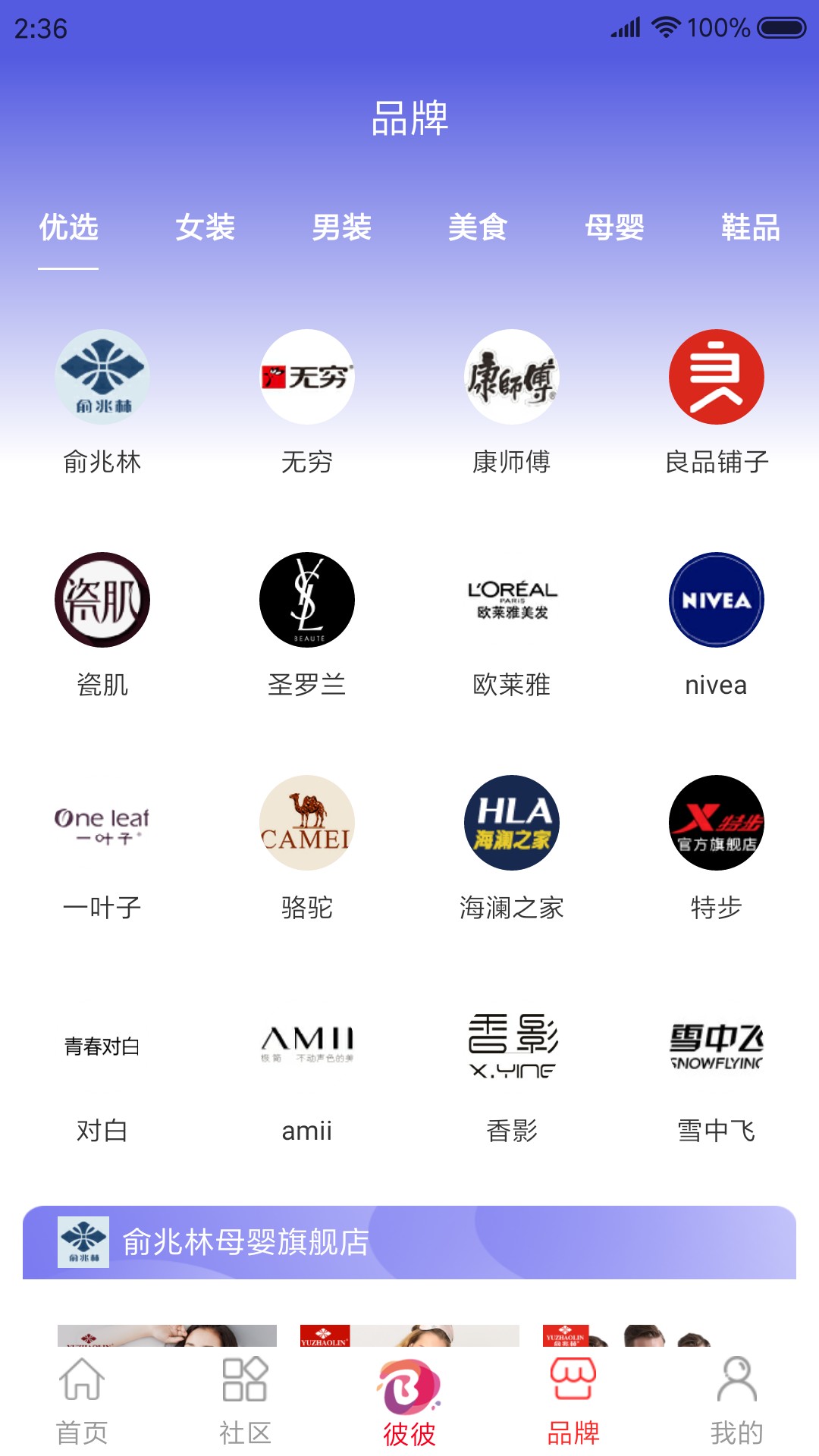Tap the 海澜之家 HLA icon
Screen dimensions: 819x1456
click(x=511, y=823)
